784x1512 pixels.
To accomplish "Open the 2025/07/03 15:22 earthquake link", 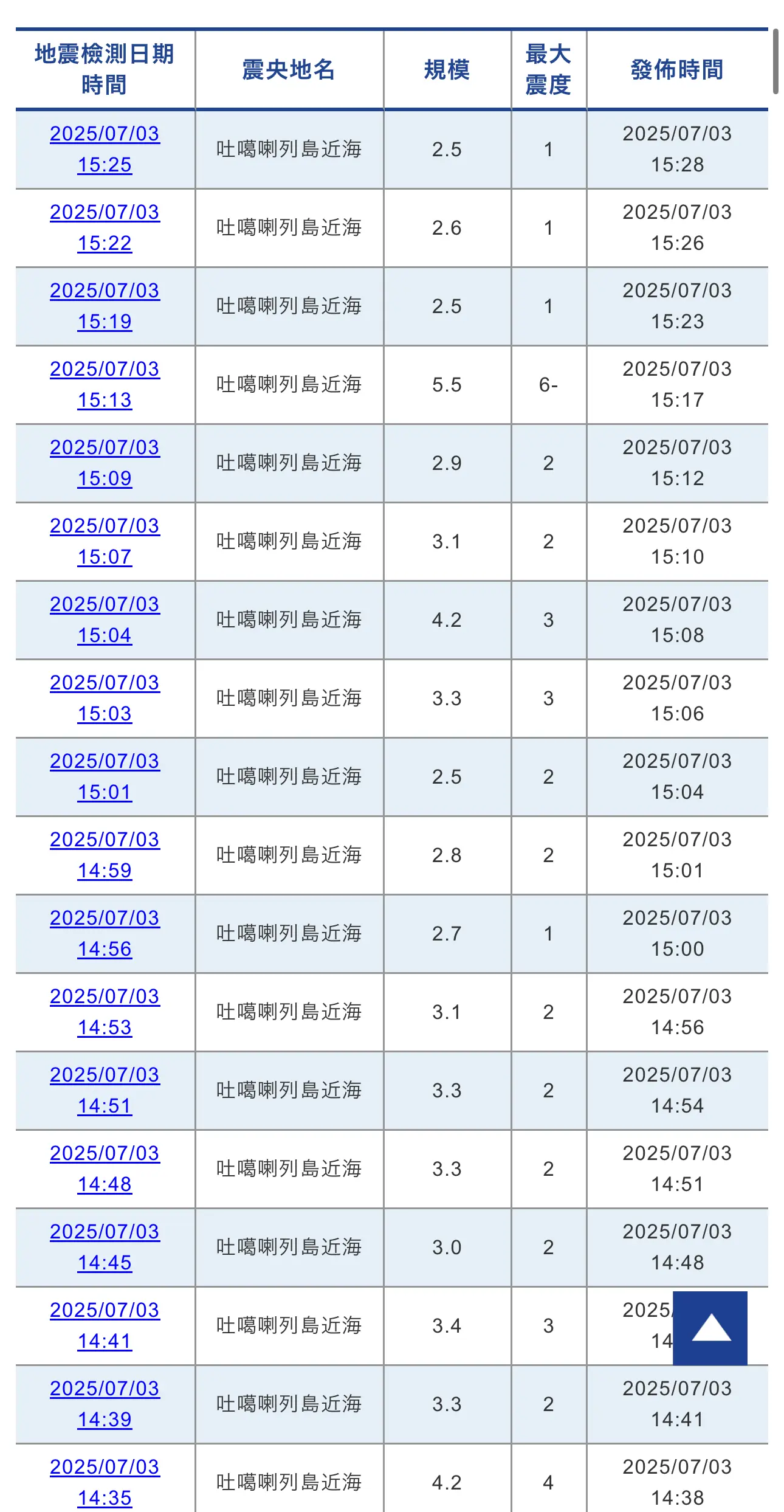I will click(105, 227).
